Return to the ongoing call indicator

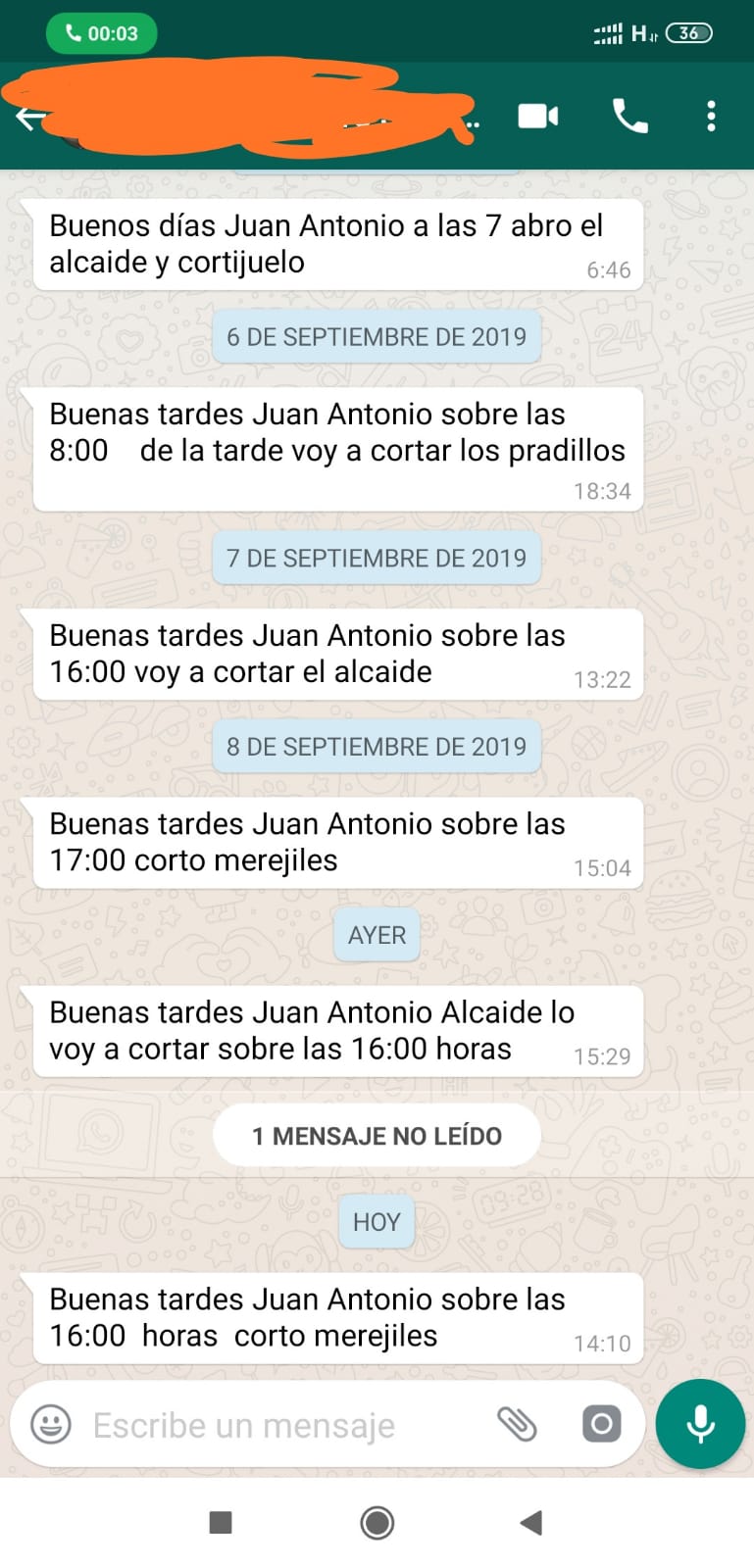[102, 33]
